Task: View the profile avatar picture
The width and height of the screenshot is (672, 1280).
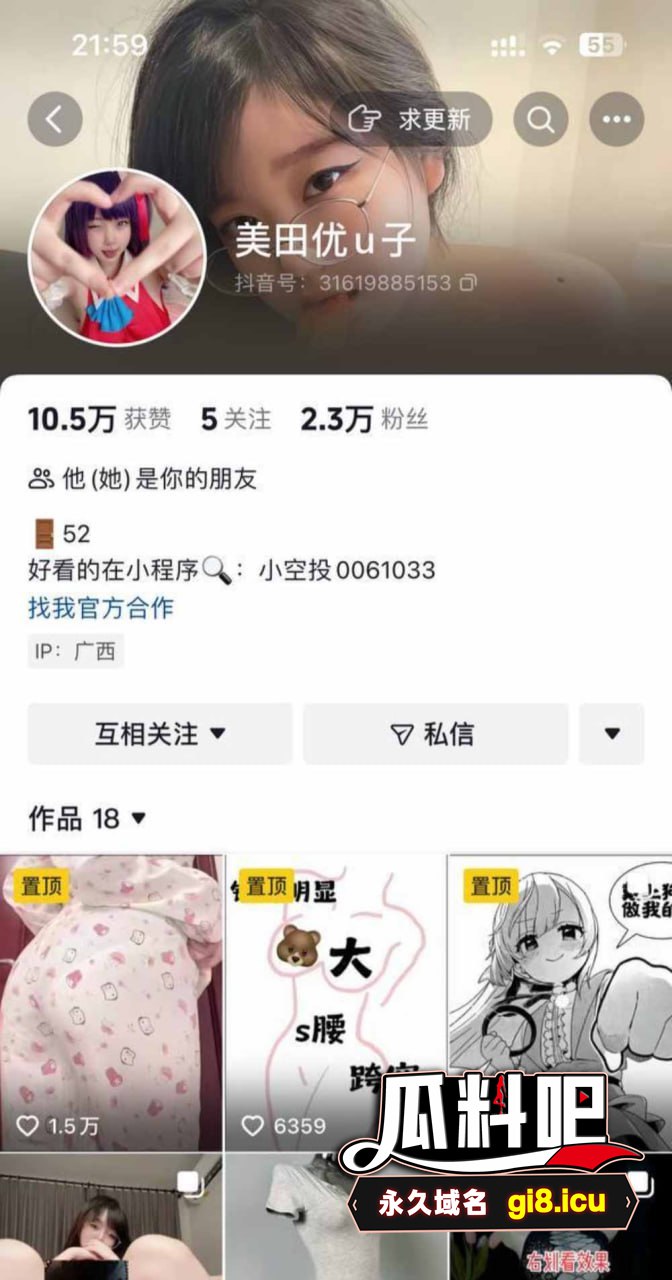Action: pyautogui.click(x=117, y=257)
